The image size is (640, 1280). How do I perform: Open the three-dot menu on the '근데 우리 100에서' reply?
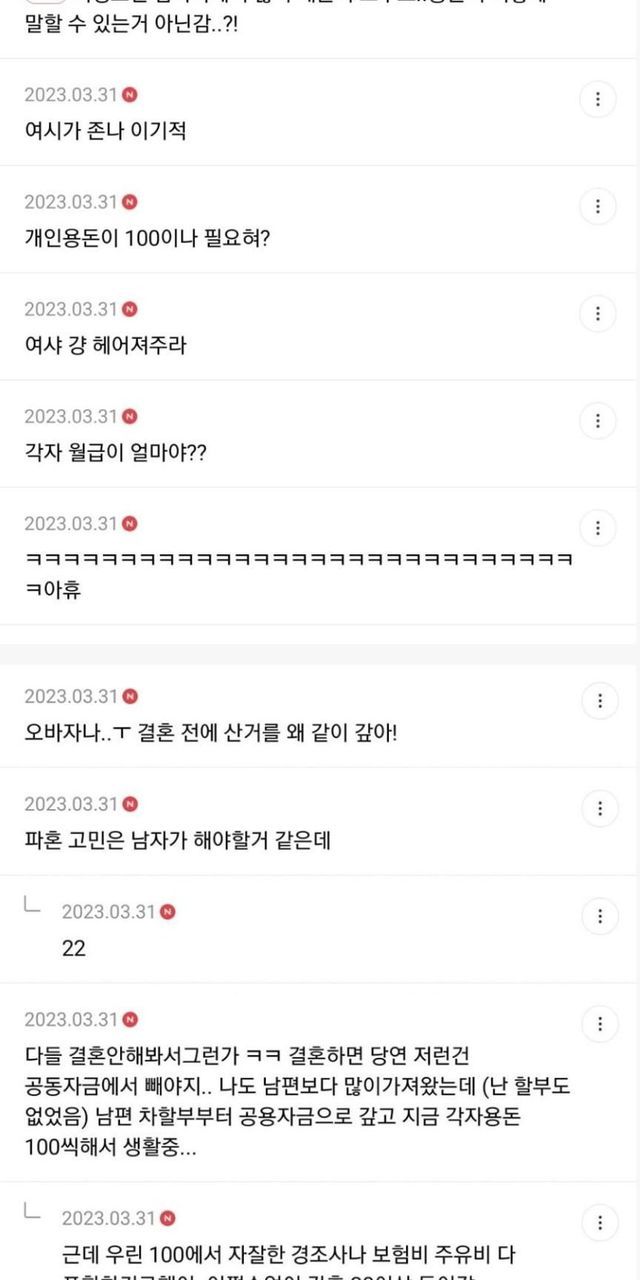[598, 1222]
